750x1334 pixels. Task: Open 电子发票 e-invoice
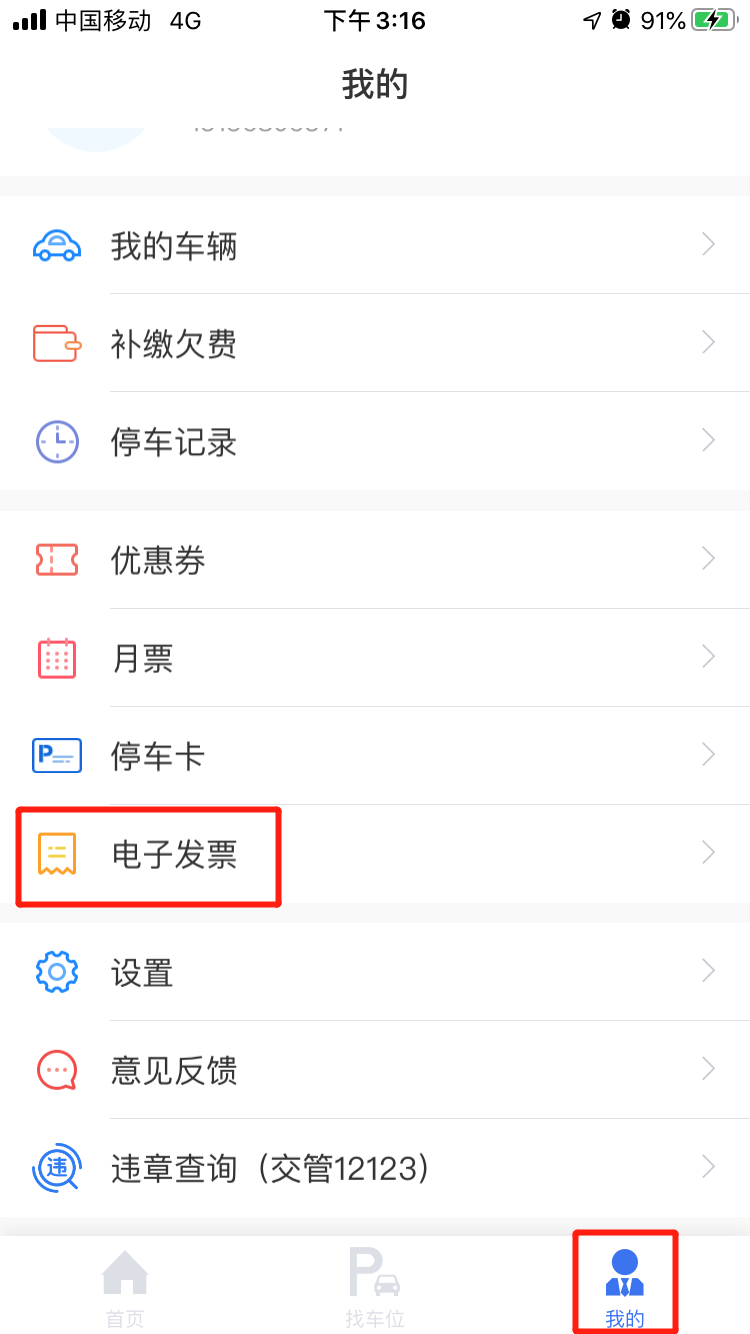[374, 854]
